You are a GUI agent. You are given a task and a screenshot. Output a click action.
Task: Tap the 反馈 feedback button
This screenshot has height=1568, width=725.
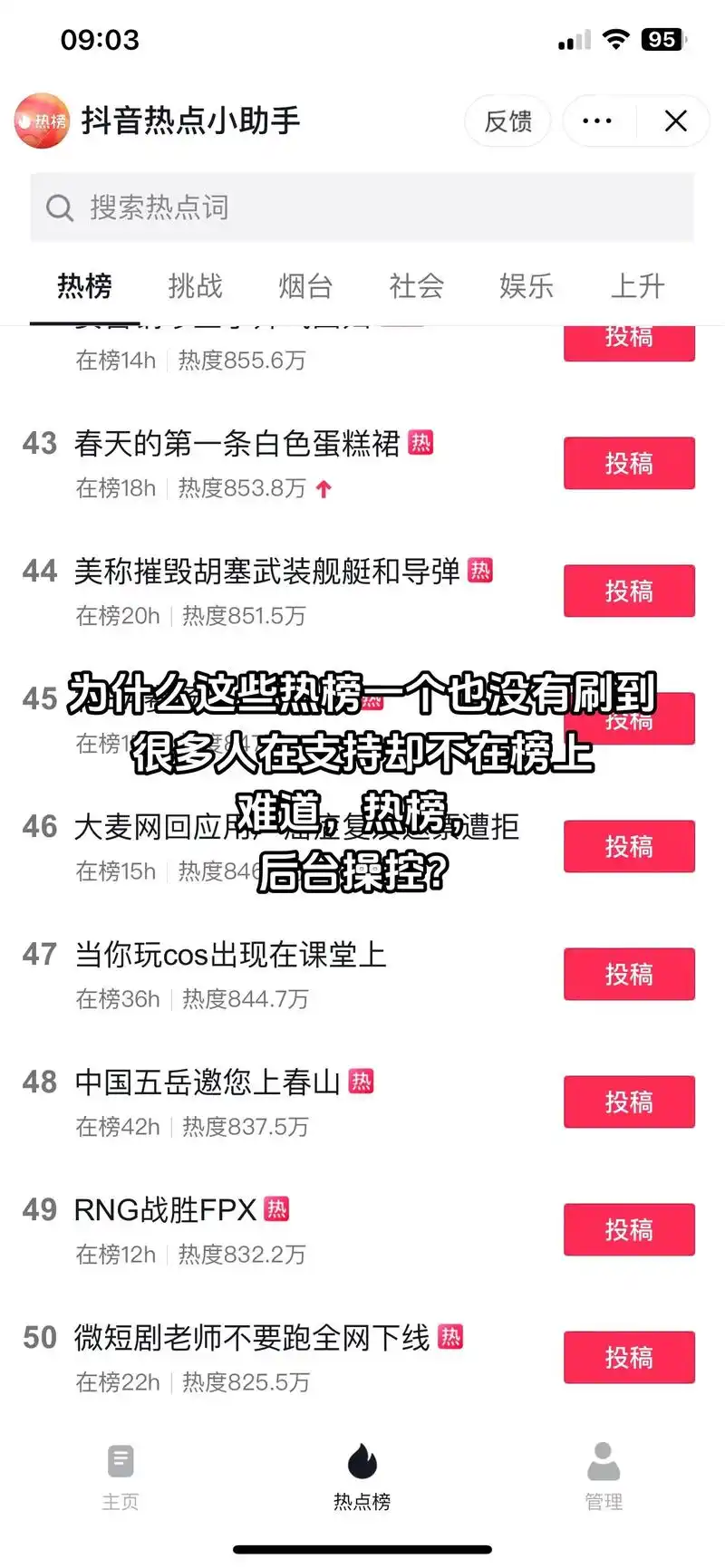[x=507, y=121]
